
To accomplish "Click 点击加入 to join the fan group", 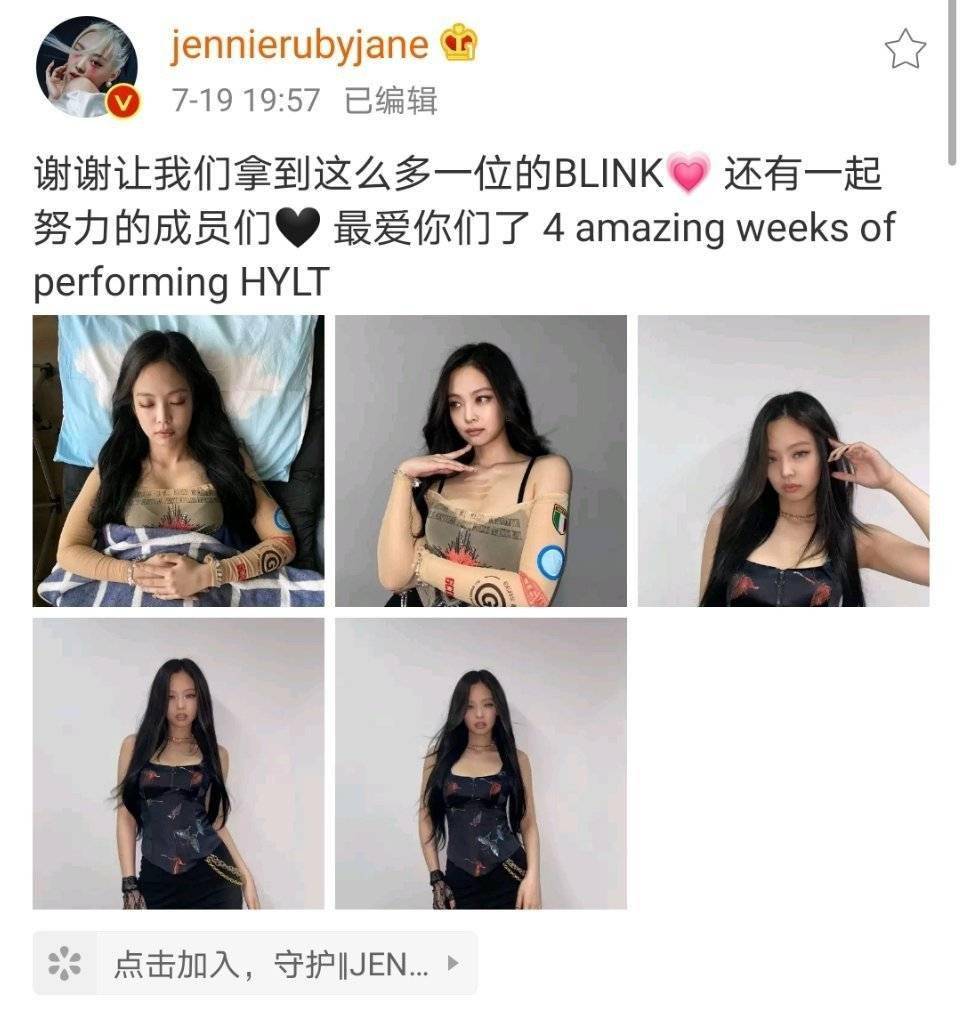I will (160, 965).
